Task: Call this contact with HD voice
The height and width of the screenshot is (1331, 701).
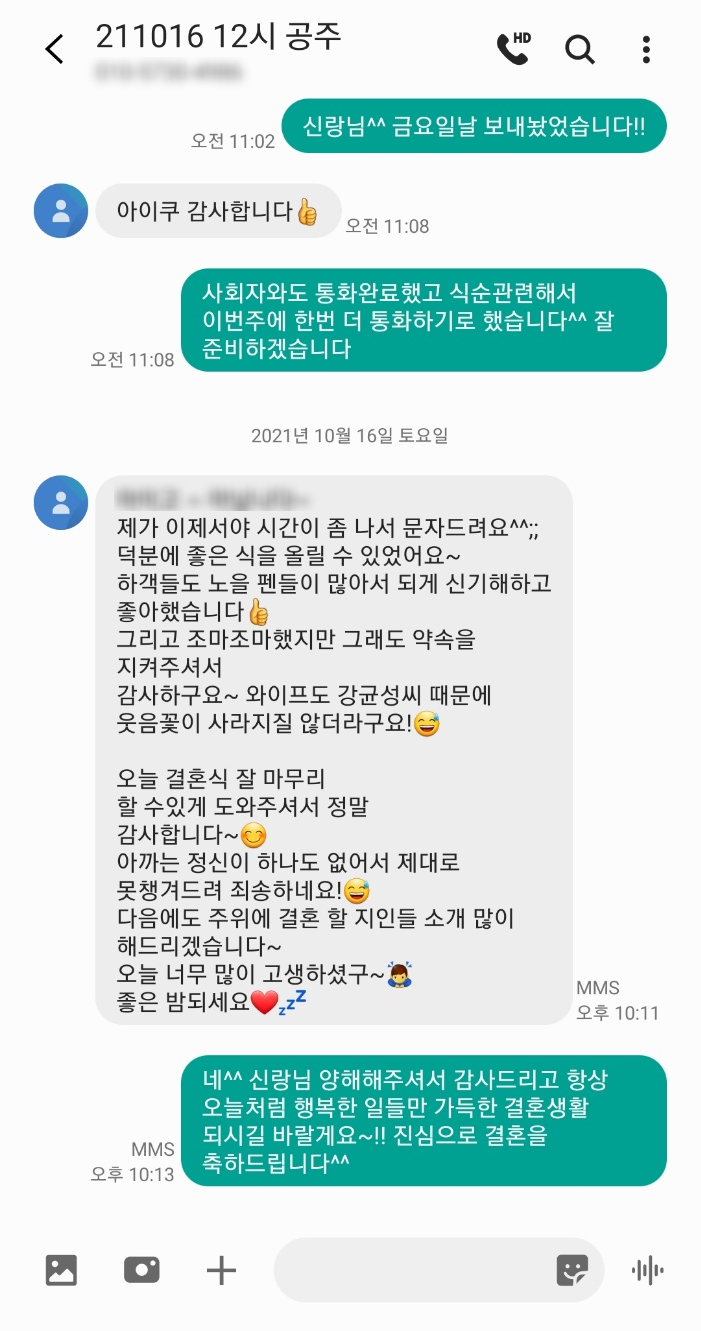Action: click(x=513, y=48)
